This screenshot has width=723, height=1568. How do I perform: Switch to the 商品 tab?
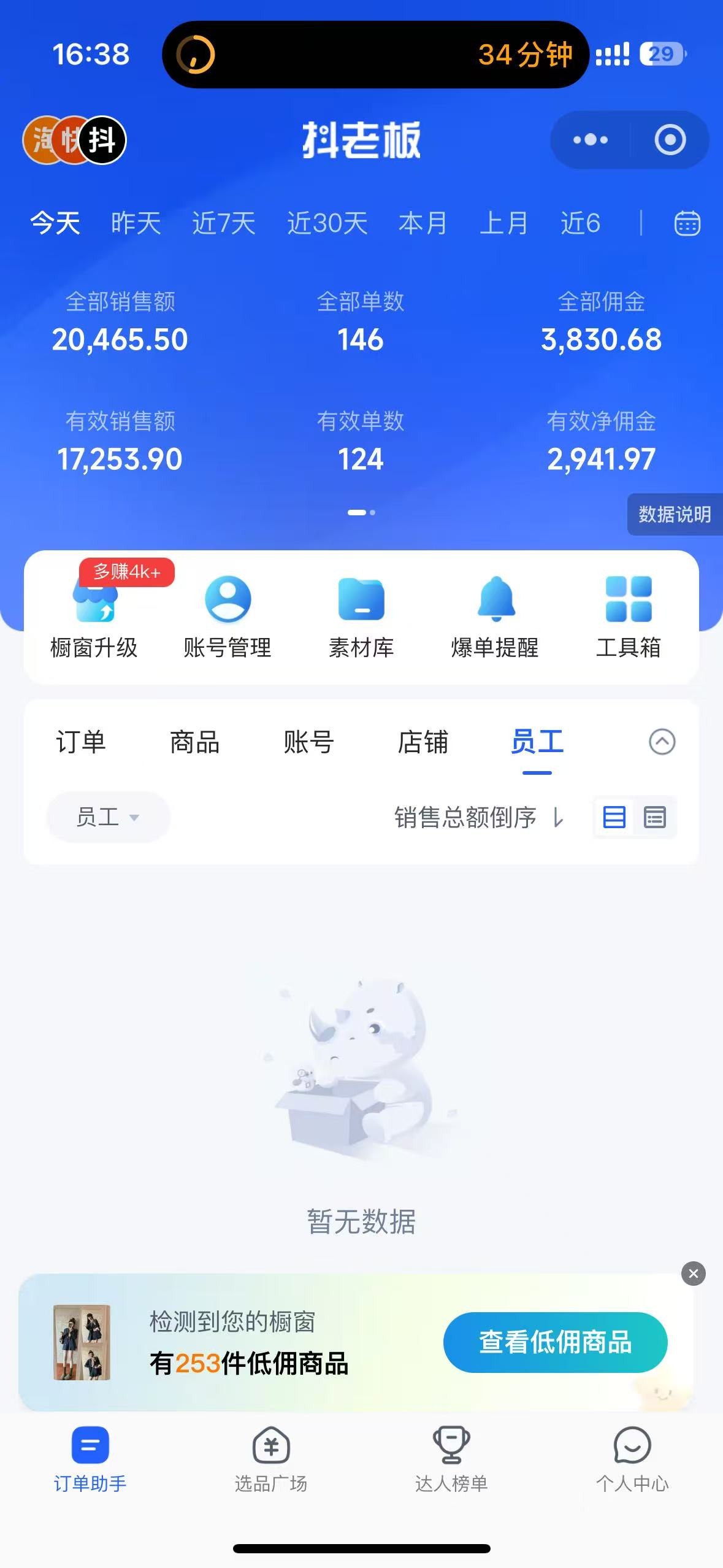pyautogui.click(x=194, y=742)
